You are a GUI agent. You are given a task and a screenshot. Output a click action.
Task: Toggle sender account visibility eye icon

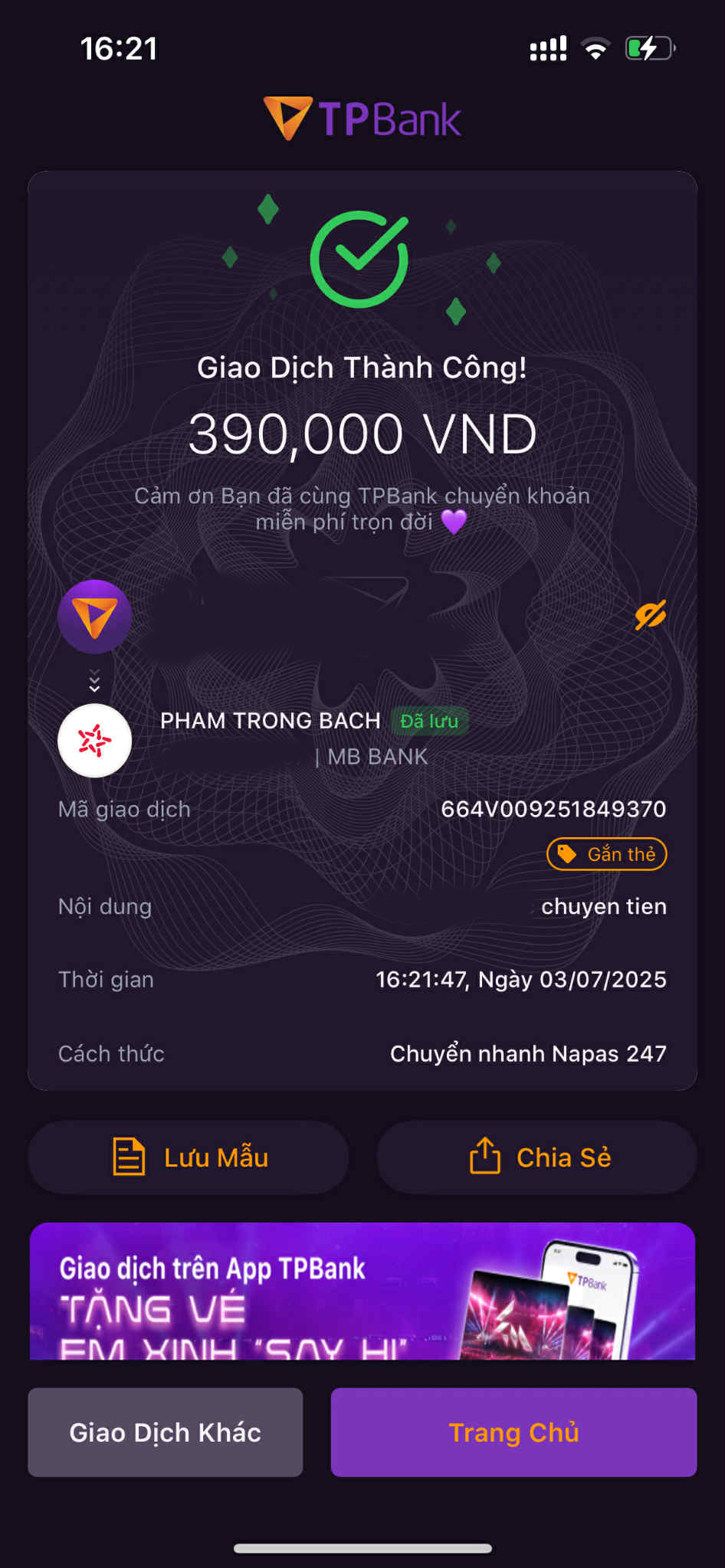[650, 615]
